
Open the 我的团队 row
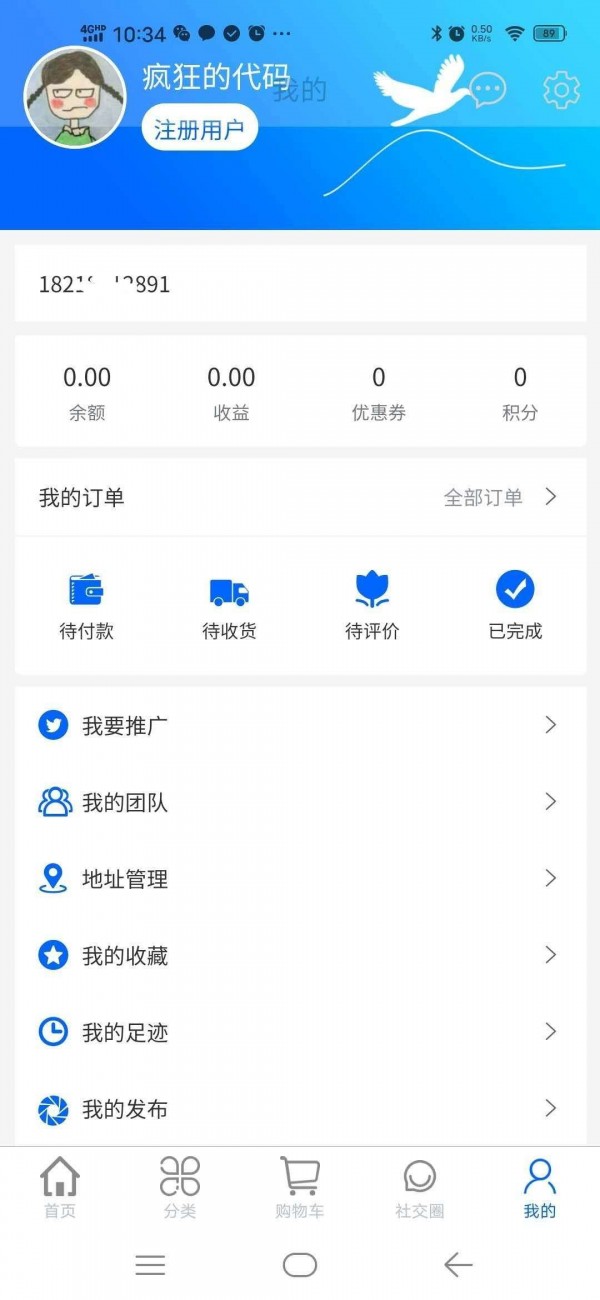tap(300, 802)
